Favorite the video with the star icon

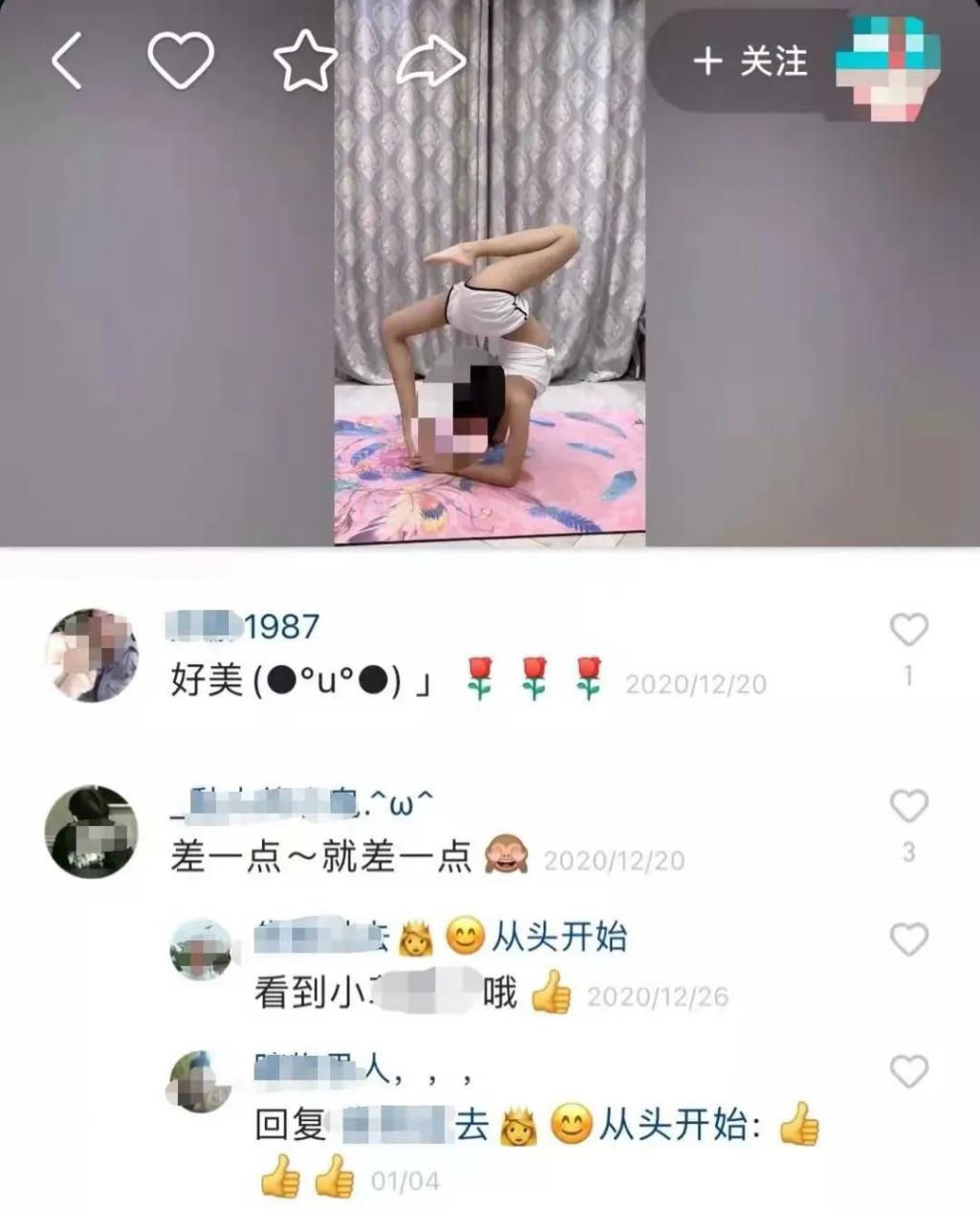pos(305,60)
